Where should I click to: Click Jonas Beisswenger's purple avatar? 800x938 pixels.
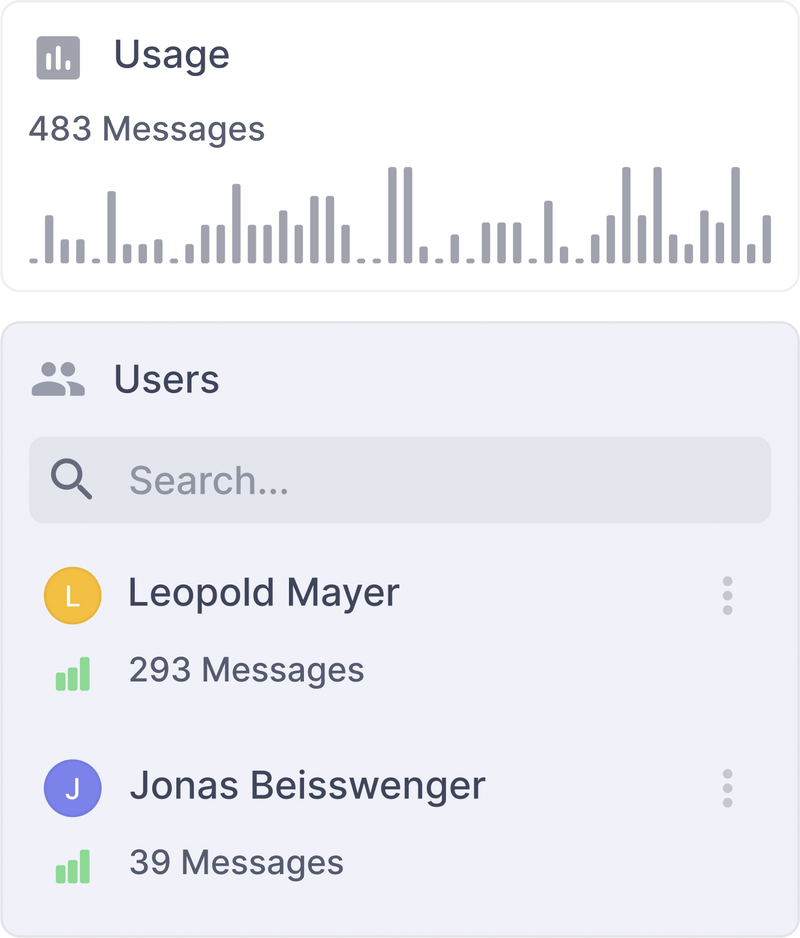tap(71, 787)
